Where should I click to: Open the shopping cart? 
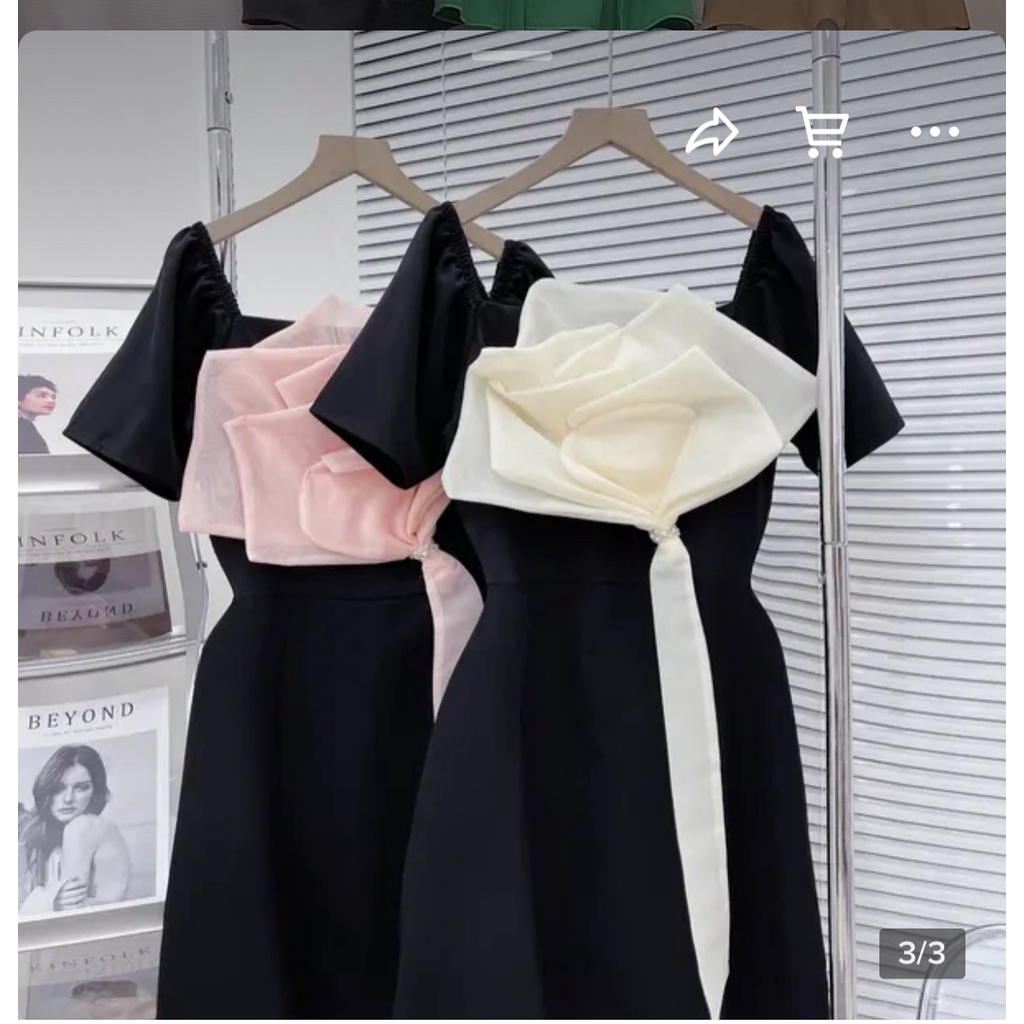[822, 132]
